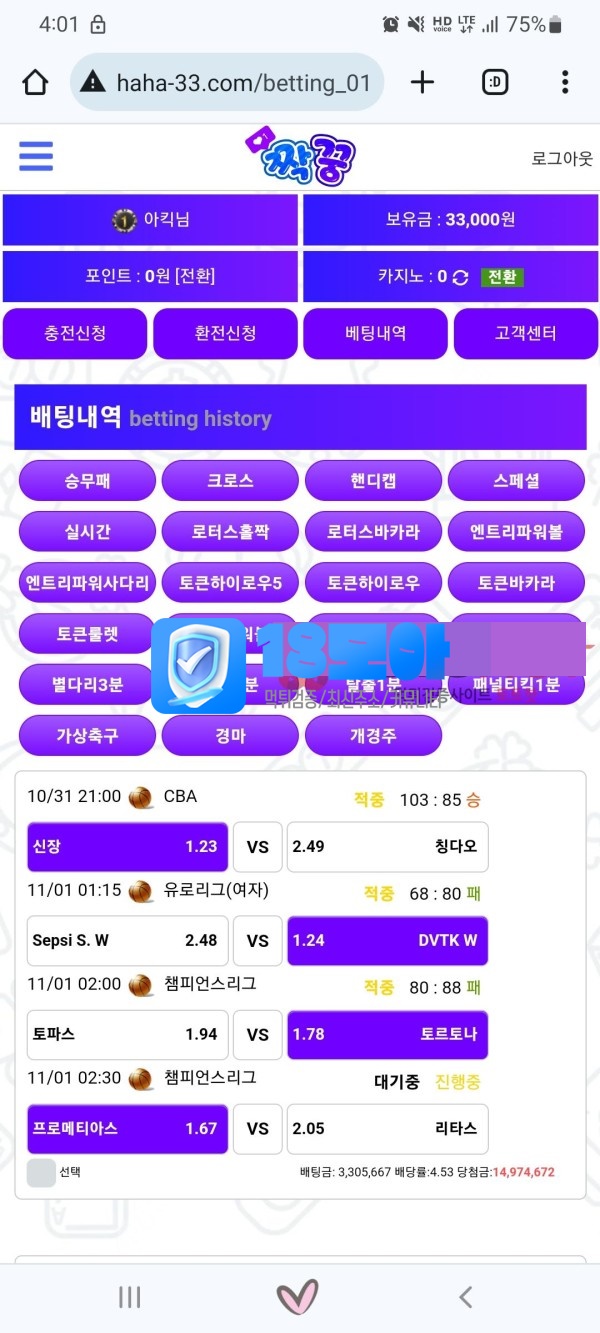The image size is (600, 1333).
Task: Select the 승무패 category
Action: 87,481
